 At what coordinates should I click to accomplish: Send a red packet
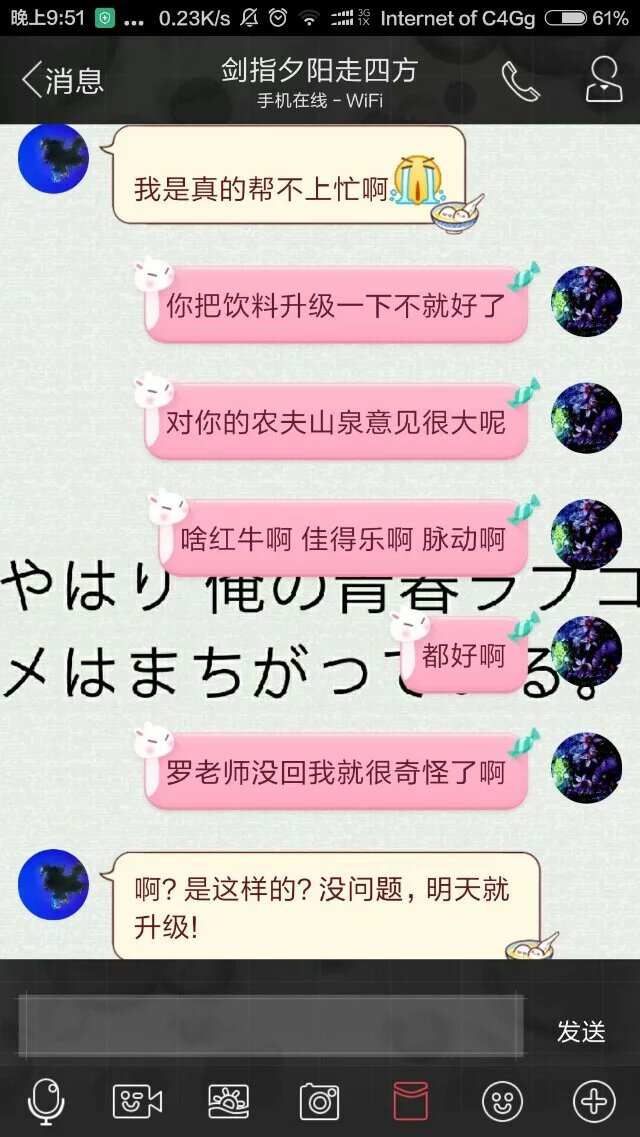(411, 1101)
